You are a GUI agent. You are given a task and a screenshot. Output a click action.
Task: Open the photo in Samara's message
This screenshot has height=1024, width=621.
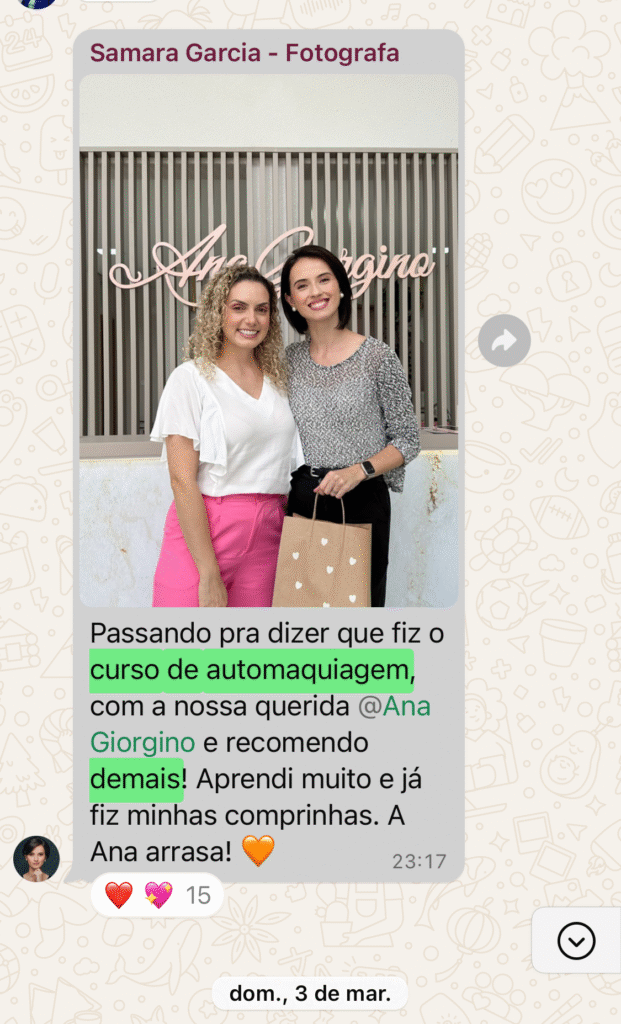pyautogui.click(x=268, y=340)
